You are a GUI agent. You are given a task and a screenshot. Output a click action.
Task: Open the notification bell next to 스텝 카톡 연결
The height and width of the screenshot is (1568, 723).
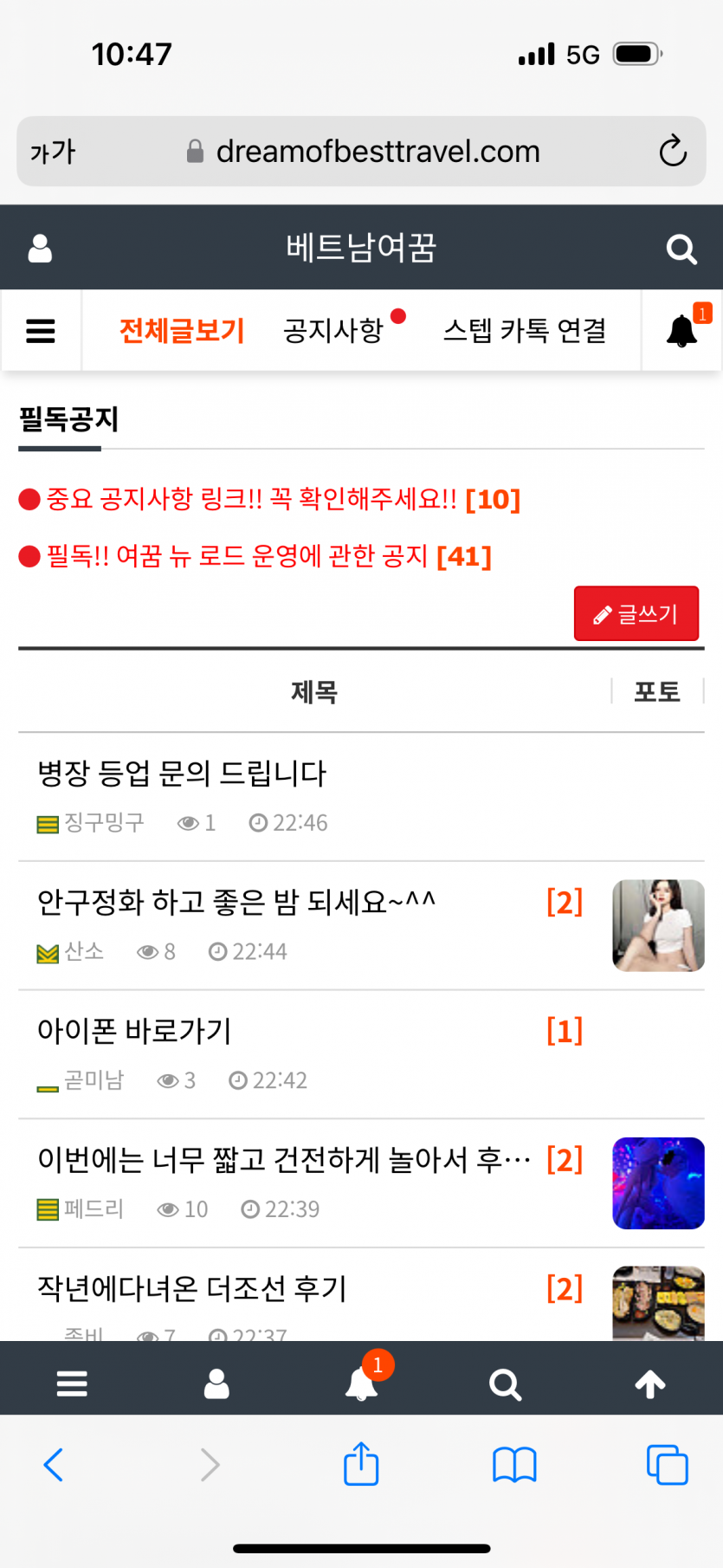click(682, 331)
